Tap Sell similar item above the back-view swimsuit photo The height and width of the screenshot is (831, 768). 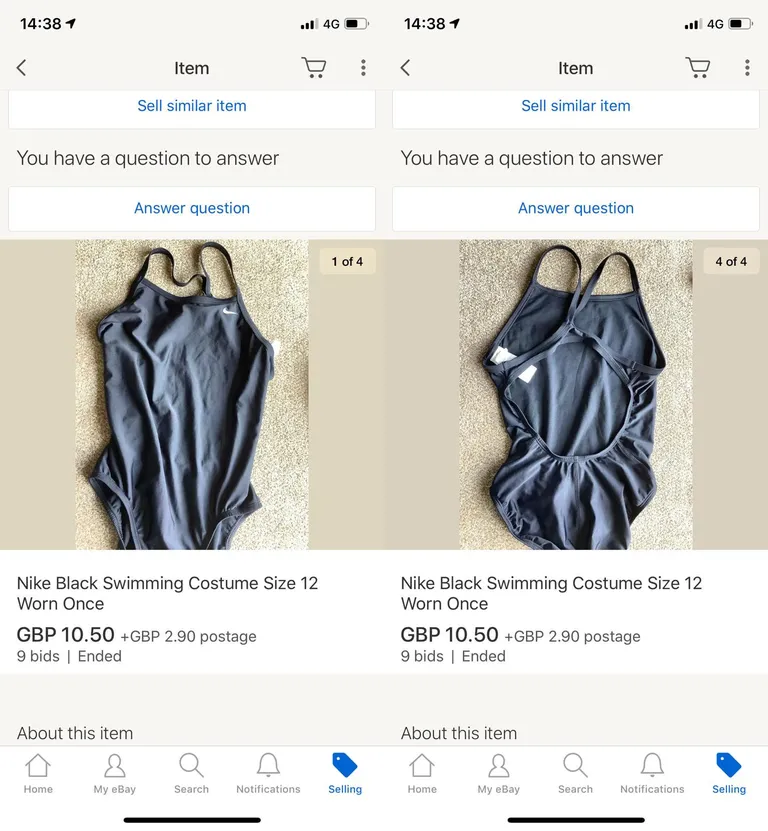point(576,106)
